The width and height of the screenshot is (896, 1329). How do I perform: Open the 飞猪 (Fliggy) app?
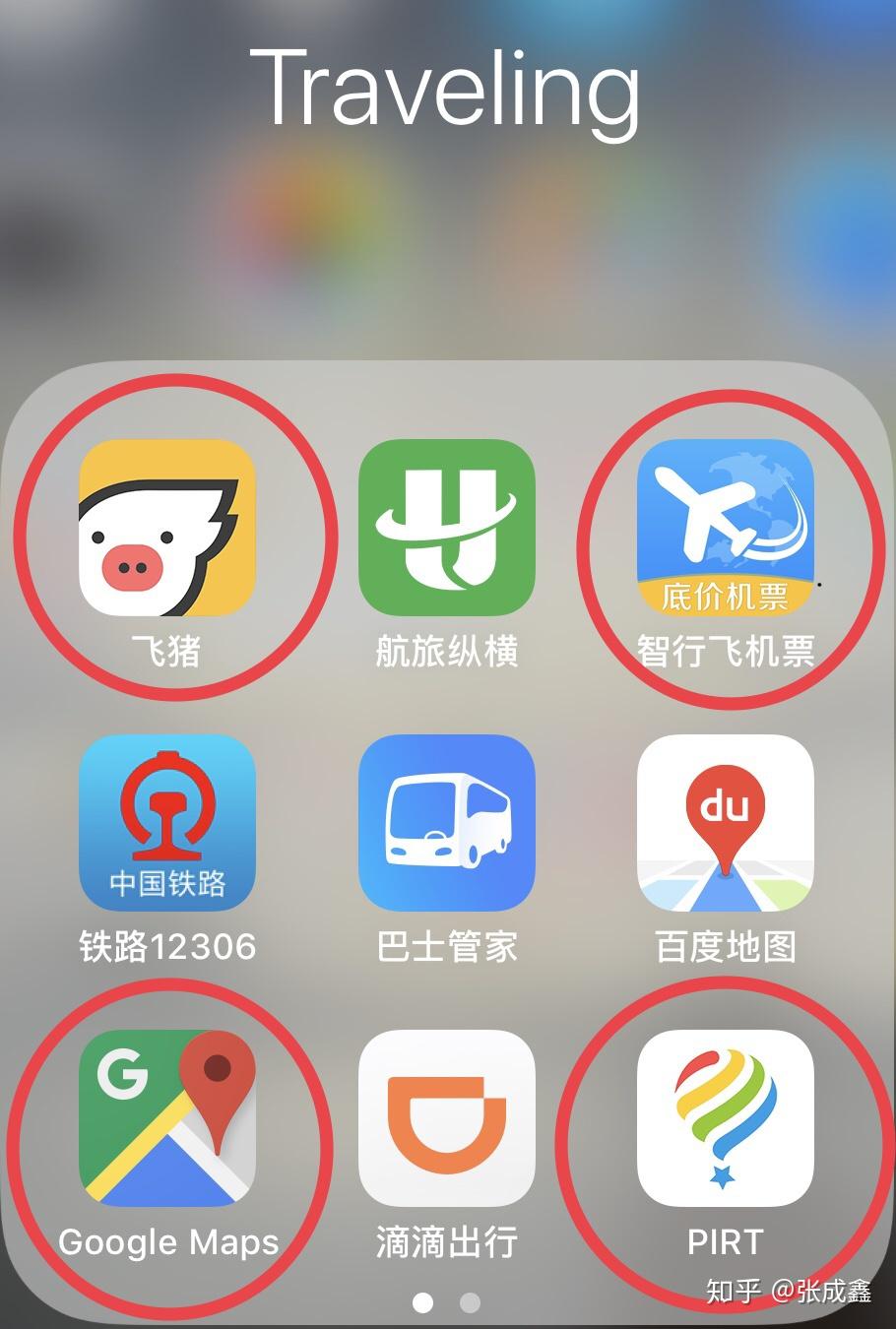pyautogui.click(x=166, y=528)
